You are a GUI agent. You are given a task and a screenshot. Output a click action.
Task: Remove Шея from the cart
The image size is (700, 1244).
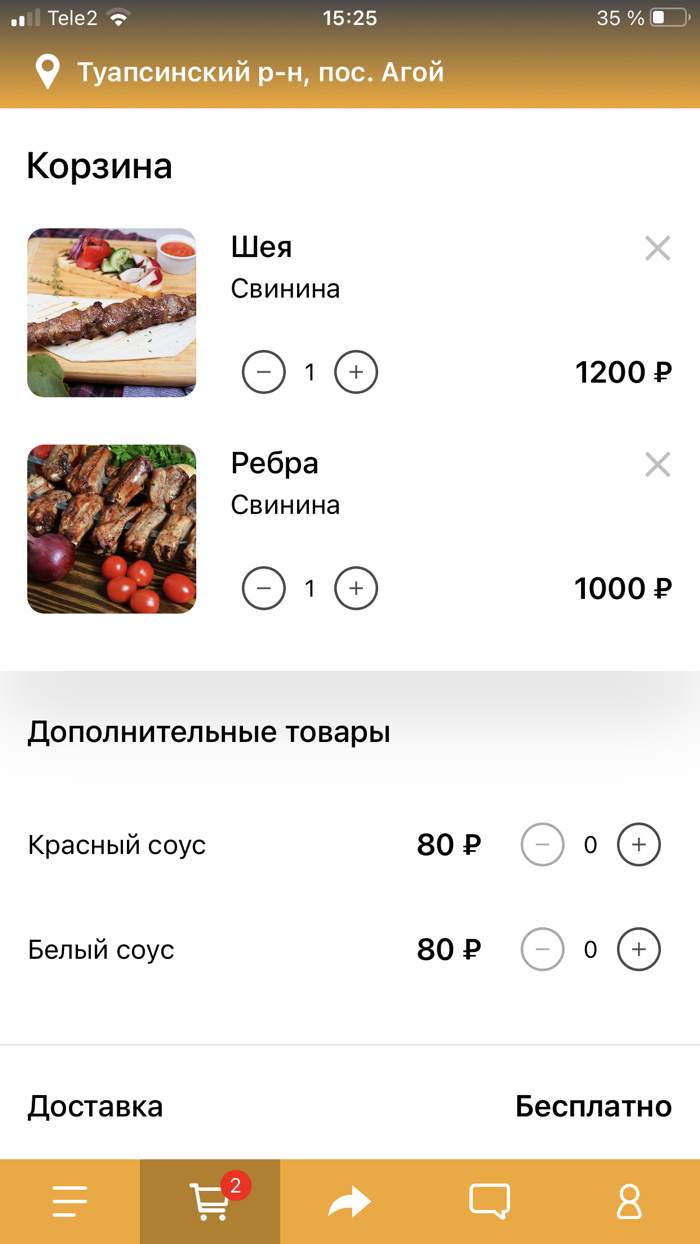(657, 248)
